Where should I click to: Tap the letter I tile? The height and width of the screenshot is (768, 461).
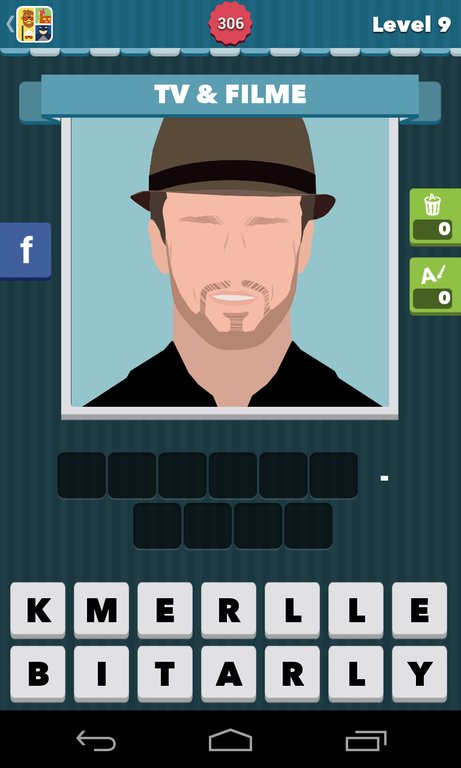pos(101,673)
